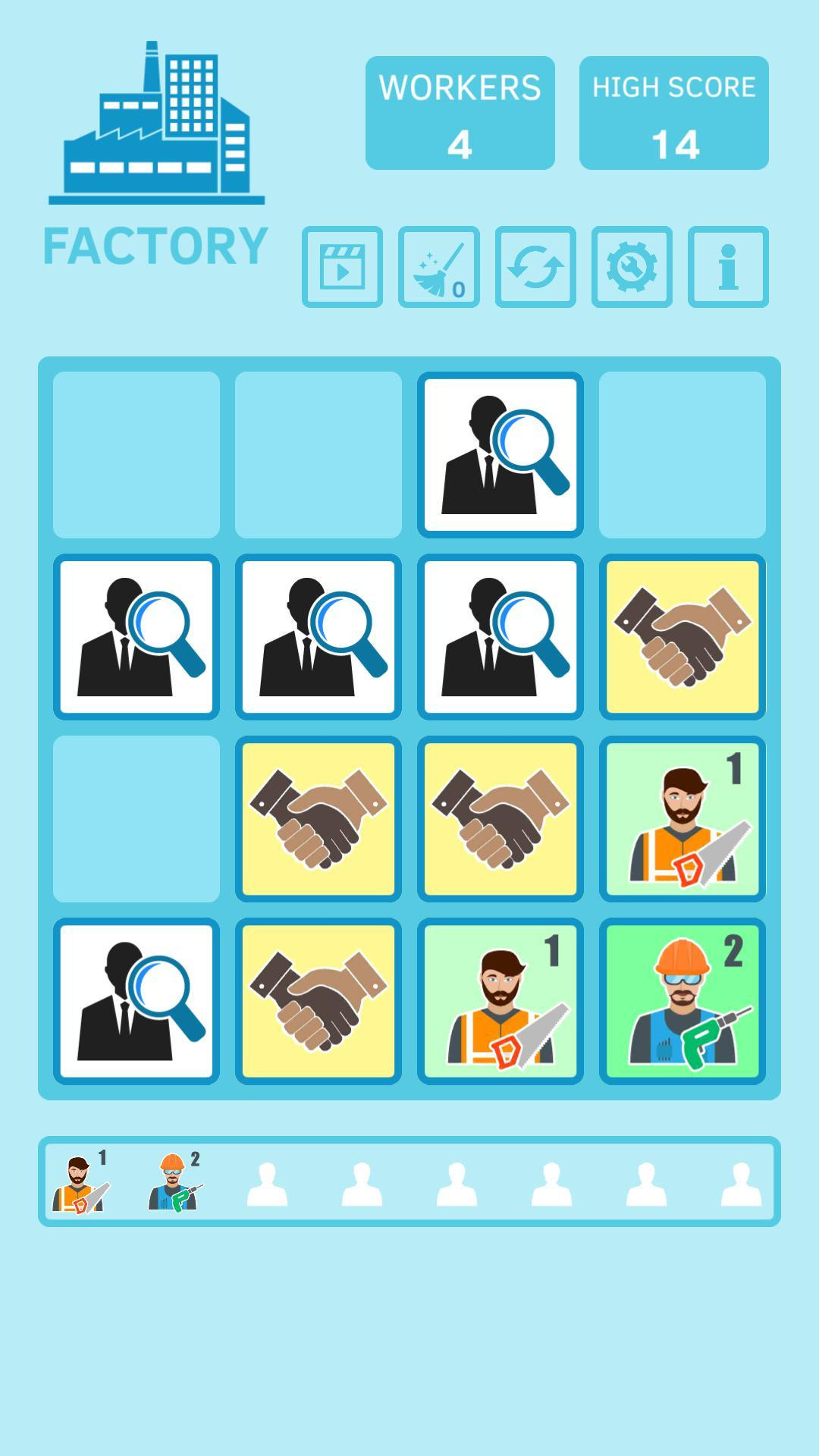Use the broom cleanup tool
Viewport: 819px width, 1456px height.
coord(438,267)
